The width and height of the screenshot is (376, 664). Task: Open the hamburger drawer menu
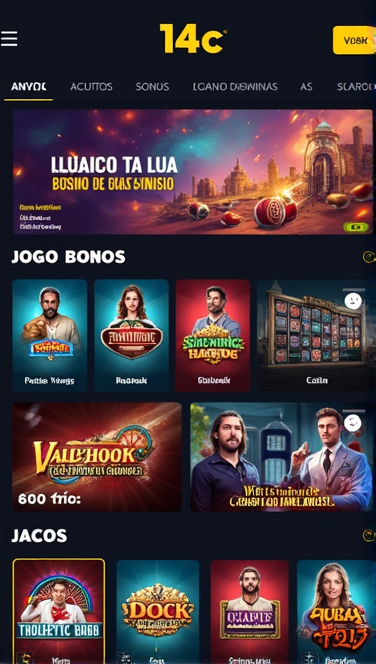9,39
